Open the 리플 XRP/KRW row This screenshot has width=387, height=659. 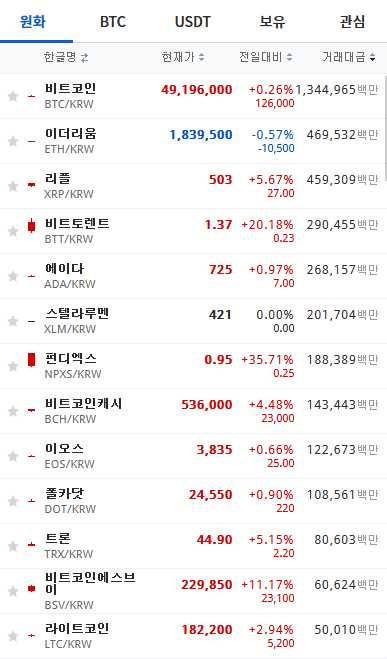click(x=192, y=186)
